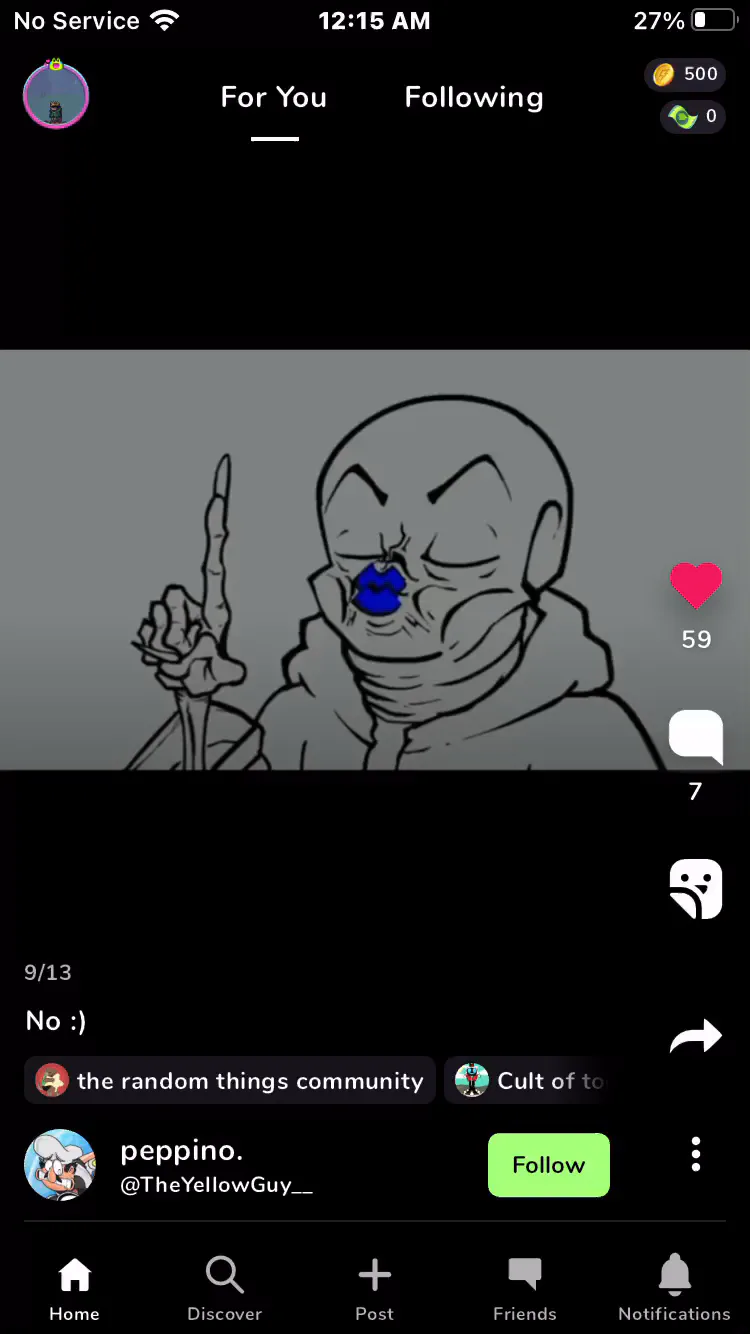Open the green cash balance showing 0
Image resolution: width=750 pixels, height=1334 pixels.
click(693, 117)
